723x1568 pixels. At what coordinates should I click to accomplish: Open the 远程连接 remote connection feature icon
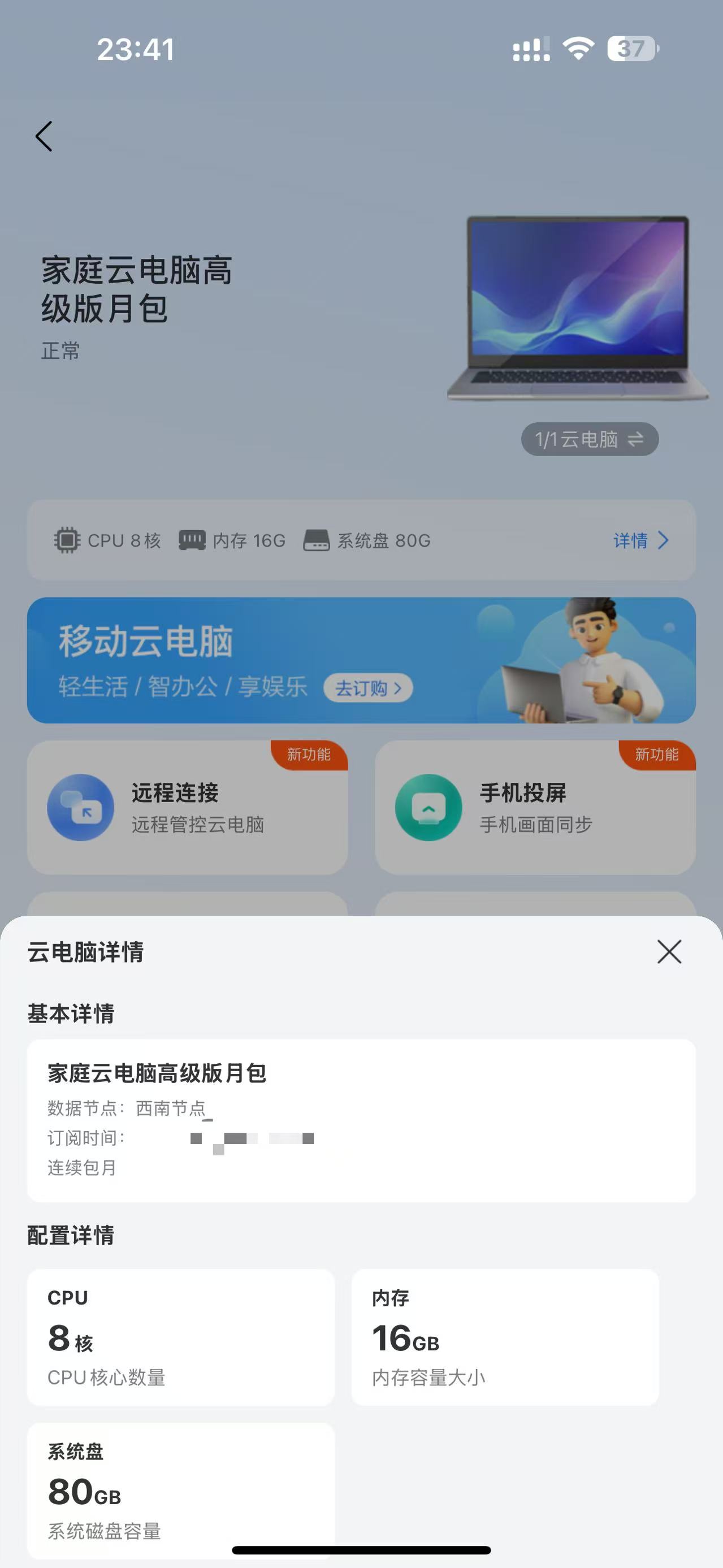tap(80, 807)
